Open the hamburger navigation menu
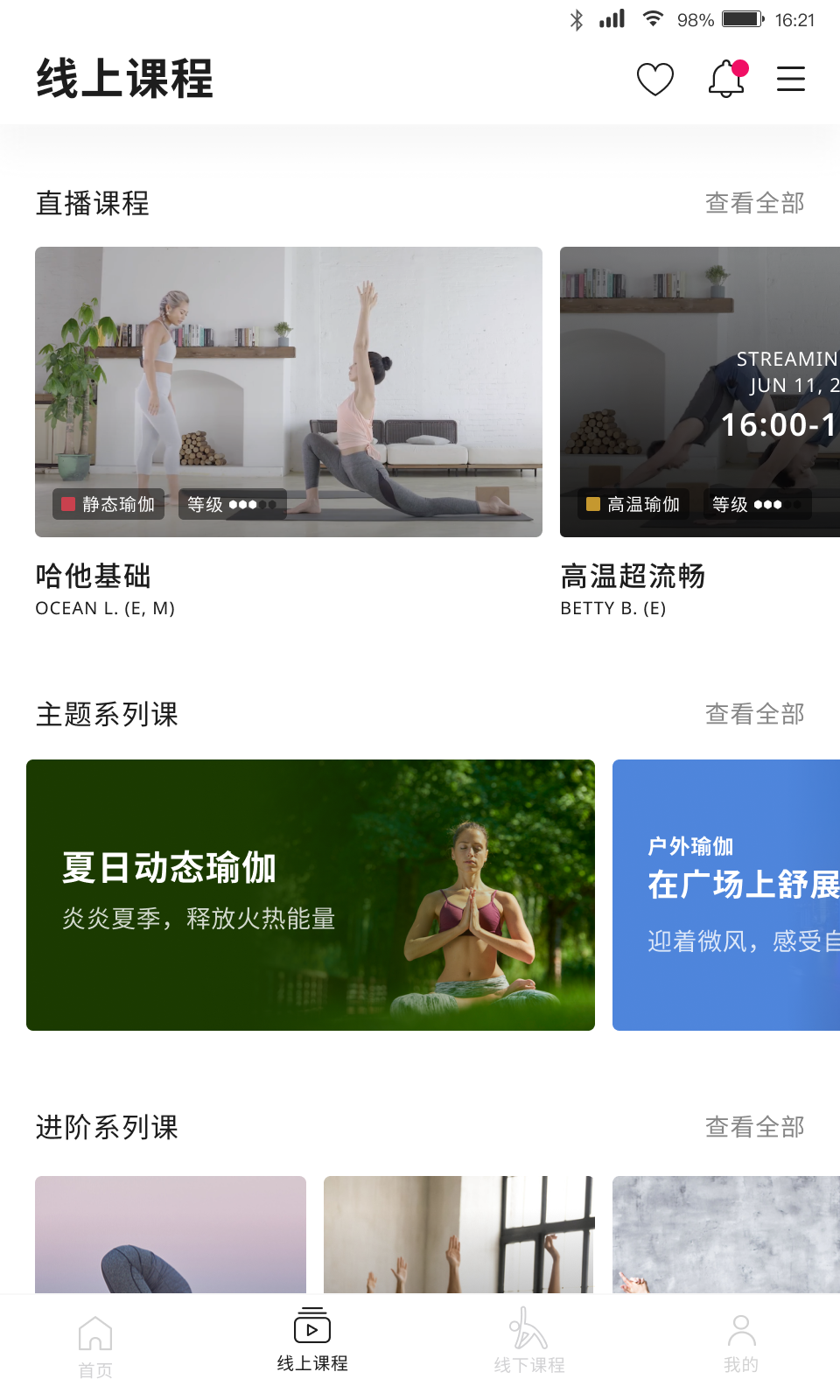The width and height of the screenshot is (840, 1400). click(x=790, y=79)
